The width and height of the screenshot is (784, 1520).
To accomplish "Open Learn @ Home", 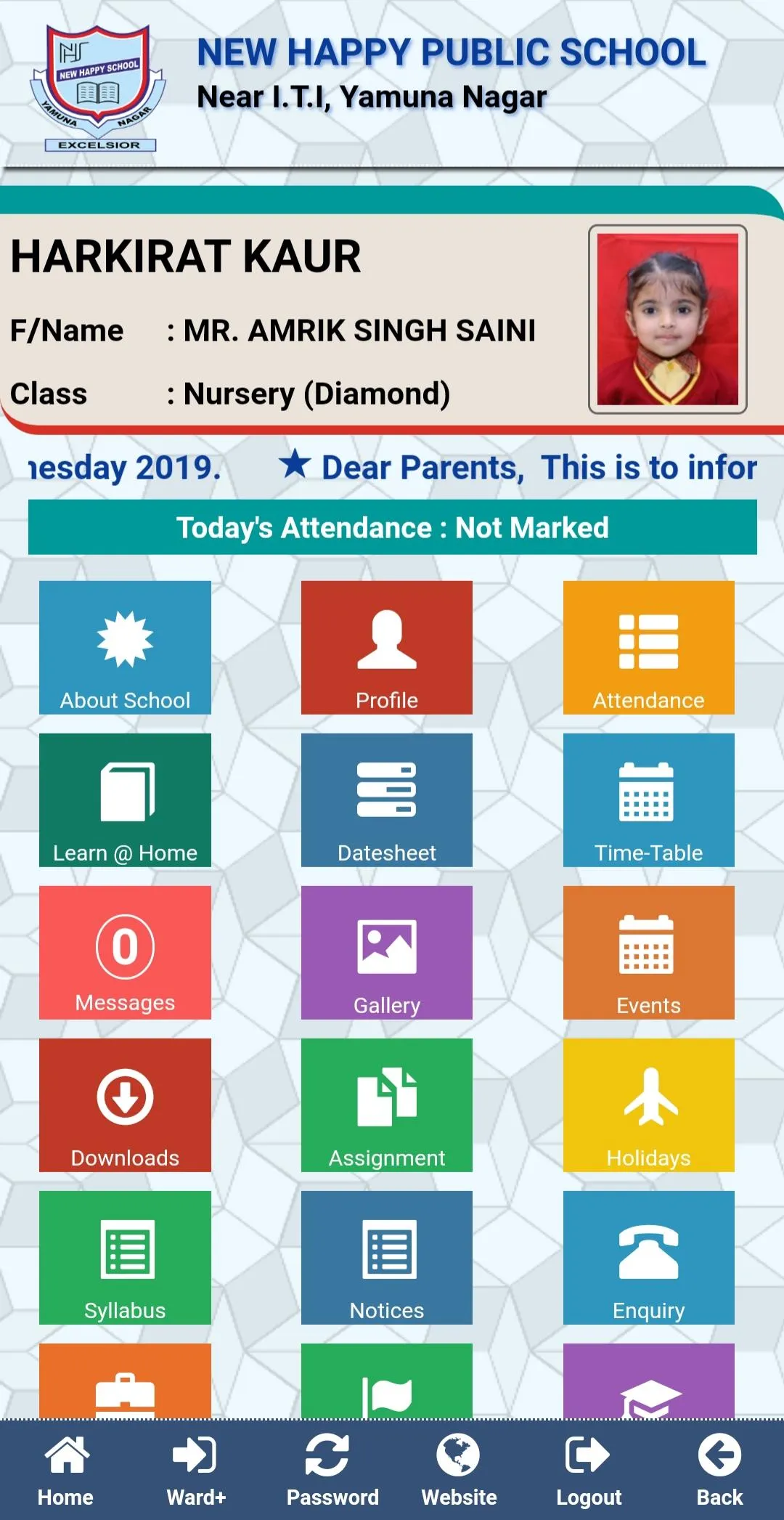I will [125, 800].
